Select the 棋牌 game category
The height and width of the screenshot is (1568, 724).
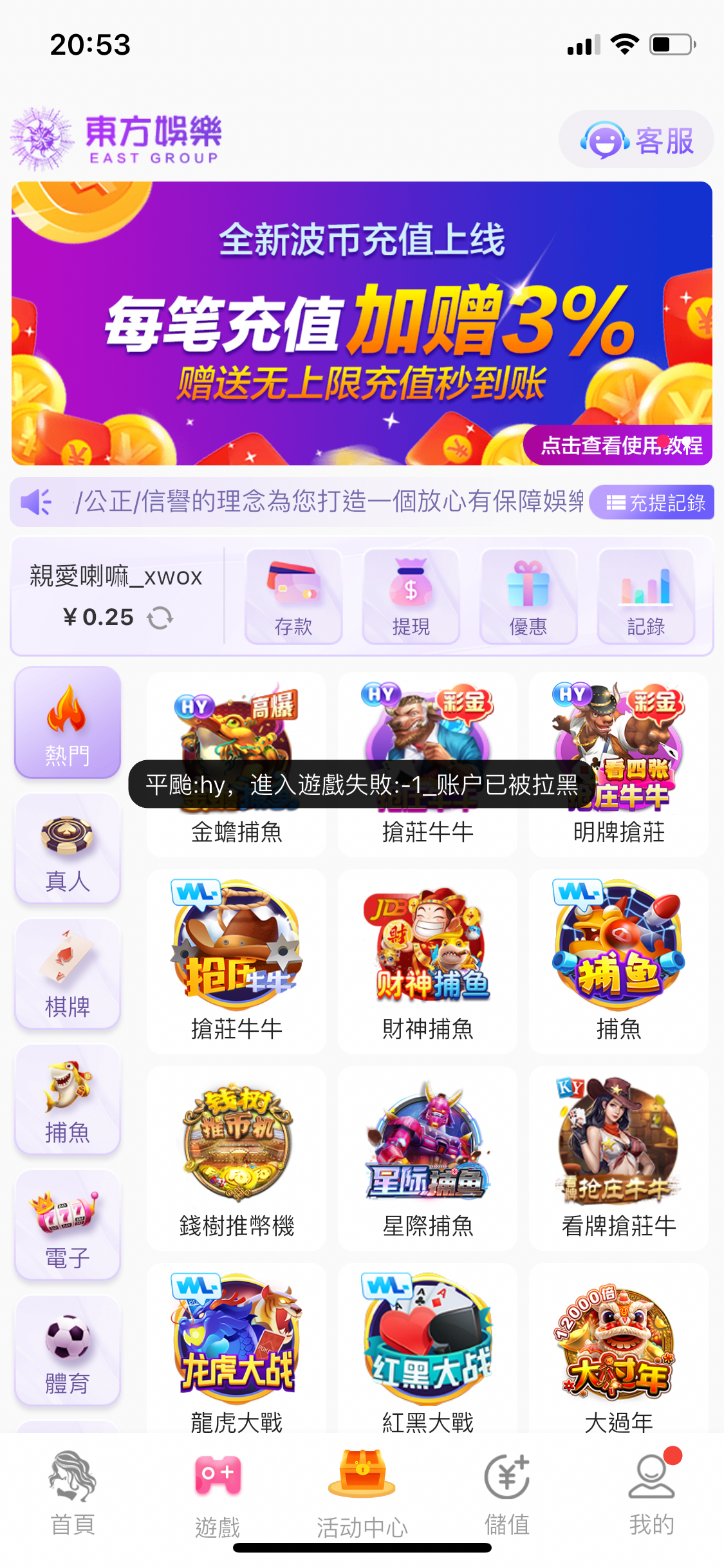[68, 974]
